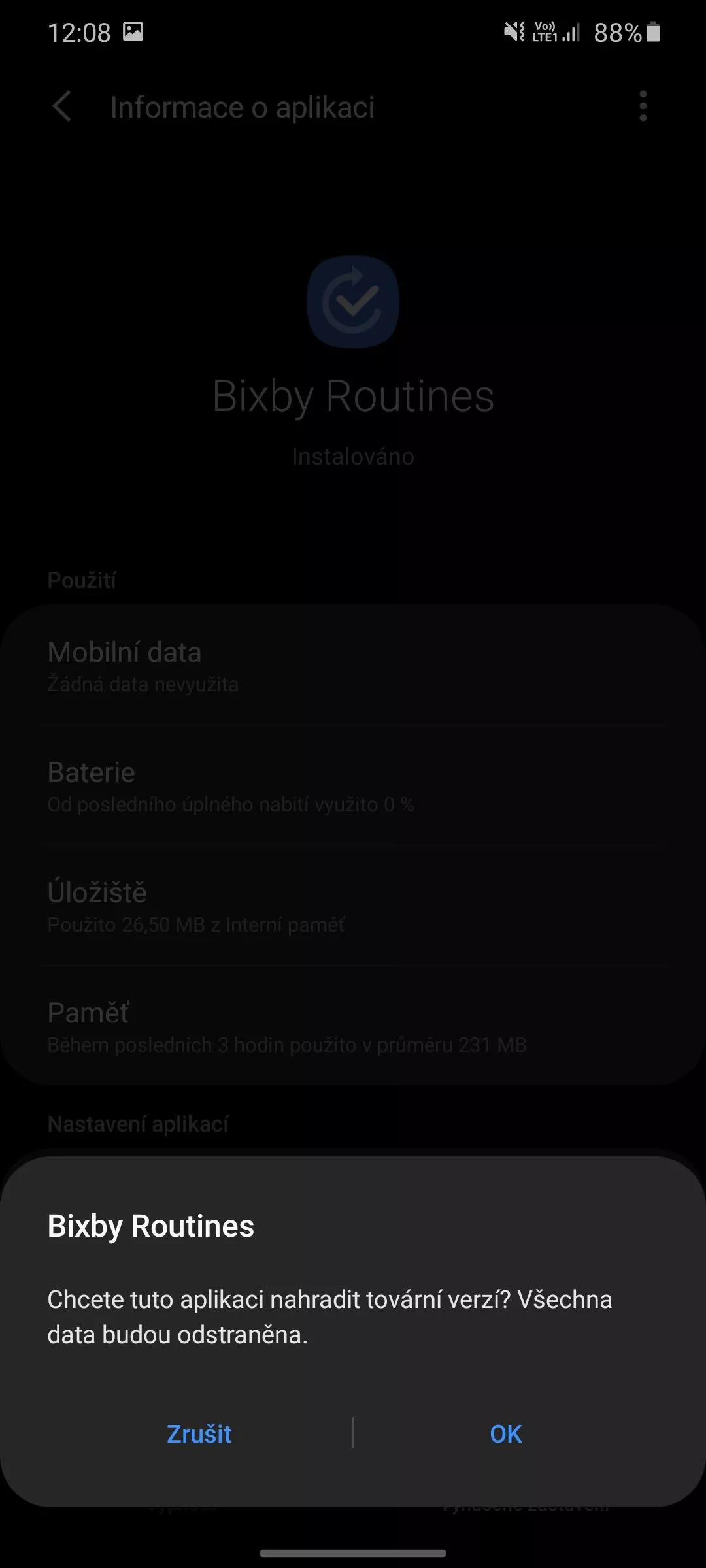Cancel the dialog with Zrušit
Image resolution: width=706 pixels, height=1568 pixels.
(199, 1433)
